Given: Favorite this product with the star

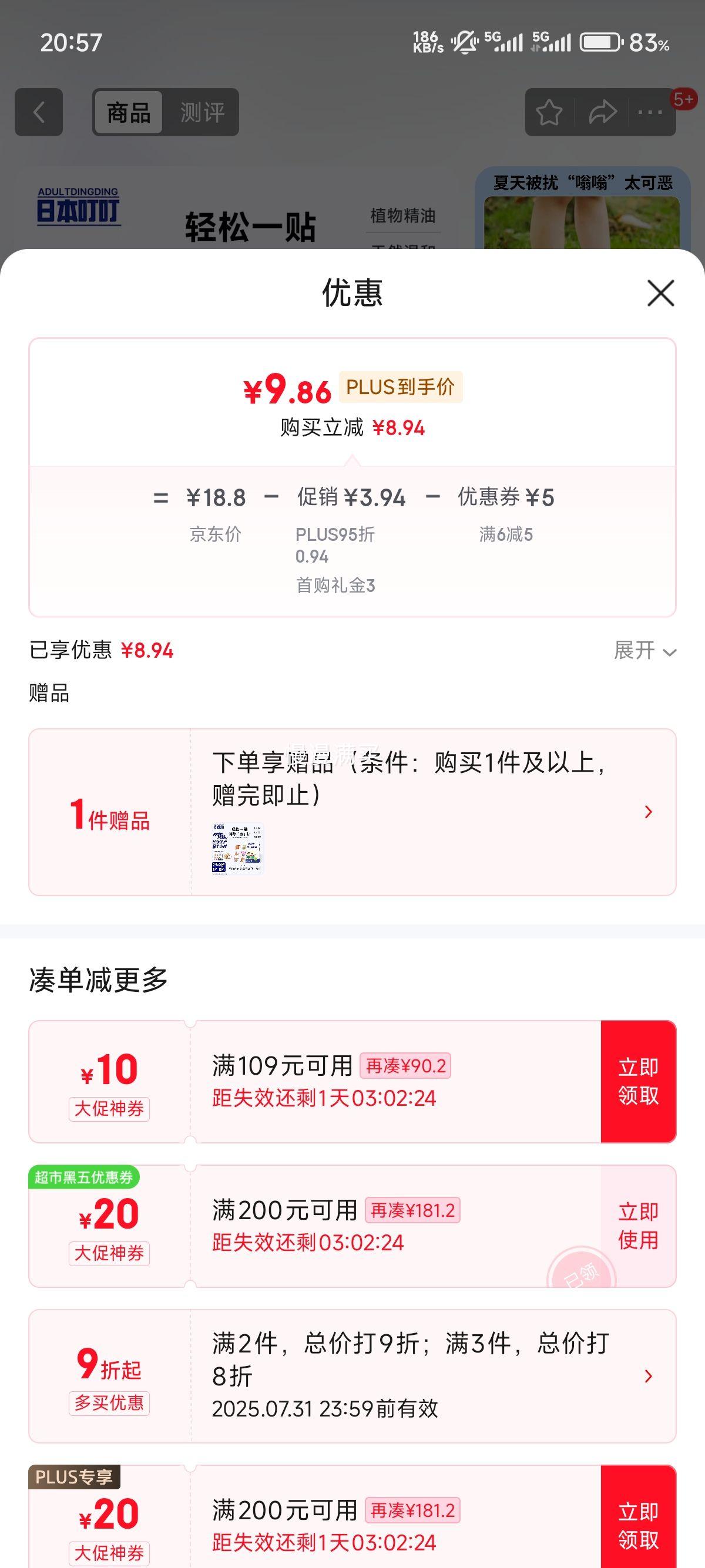Looking at the screenshot, I should 549,113.
